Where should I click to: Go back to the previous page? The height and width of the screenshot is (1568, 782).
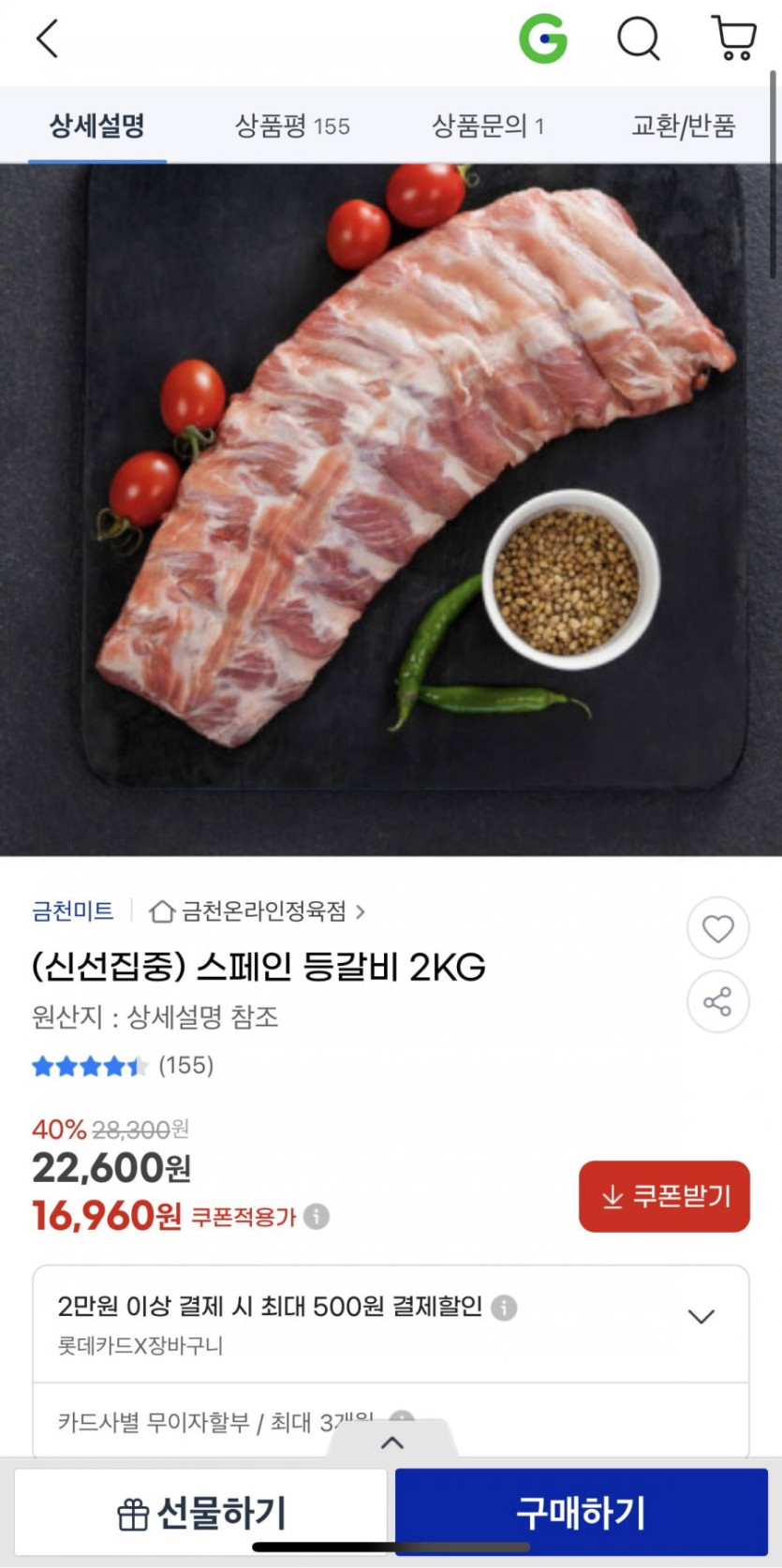coord(47,39)
